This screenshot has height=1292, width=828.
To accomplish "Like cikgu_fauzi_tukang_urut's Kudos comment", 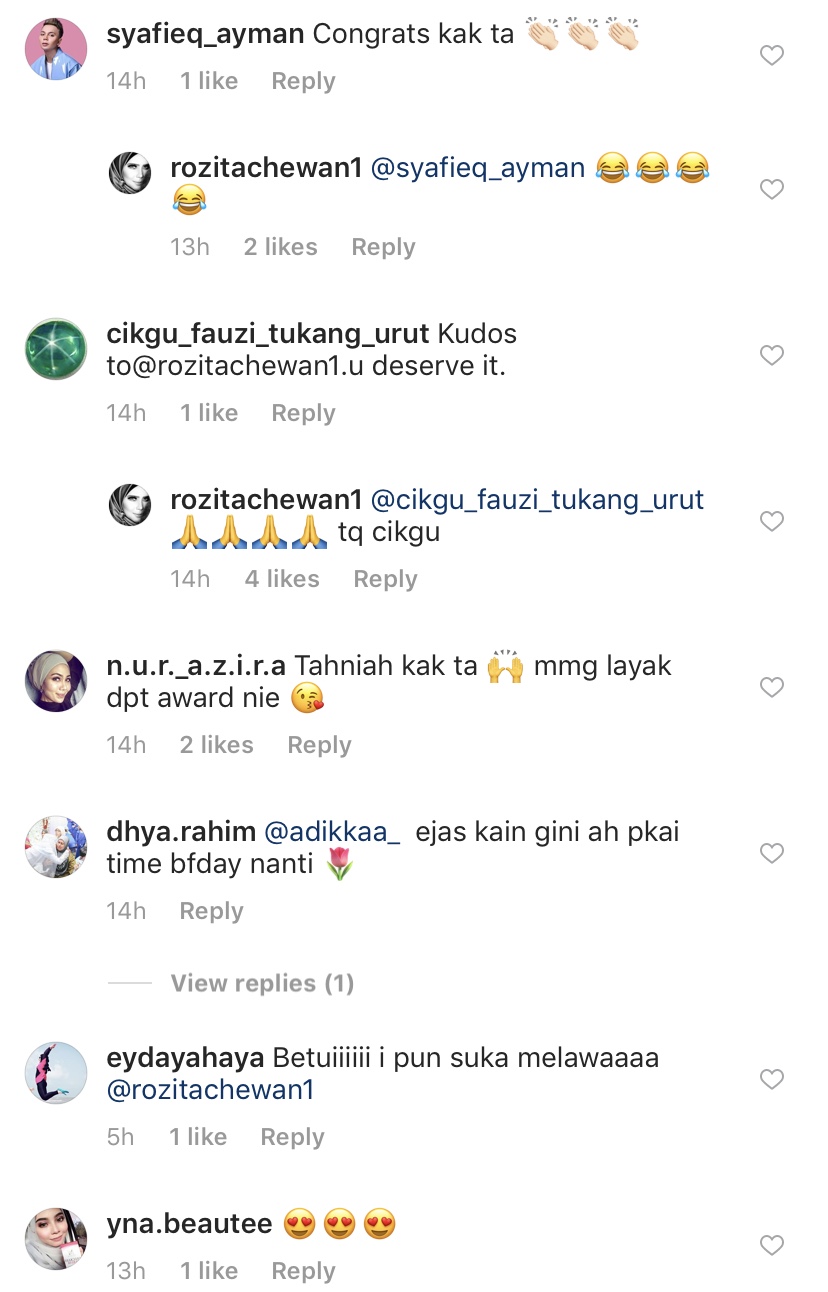I will pos(771,355).
